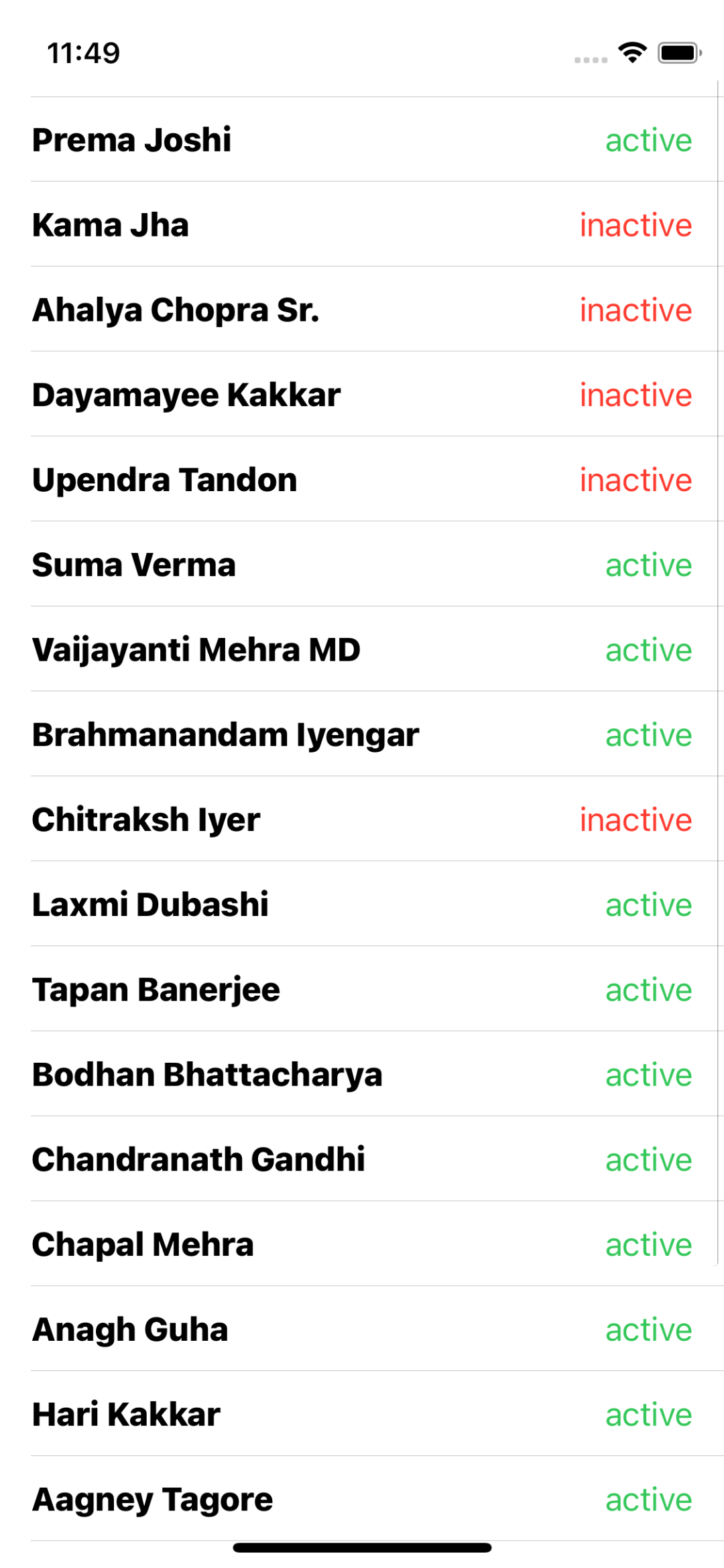Open Dayamayee Kakkar's details
This screenshot has width=724, height=1568.
tap(362, 395)
